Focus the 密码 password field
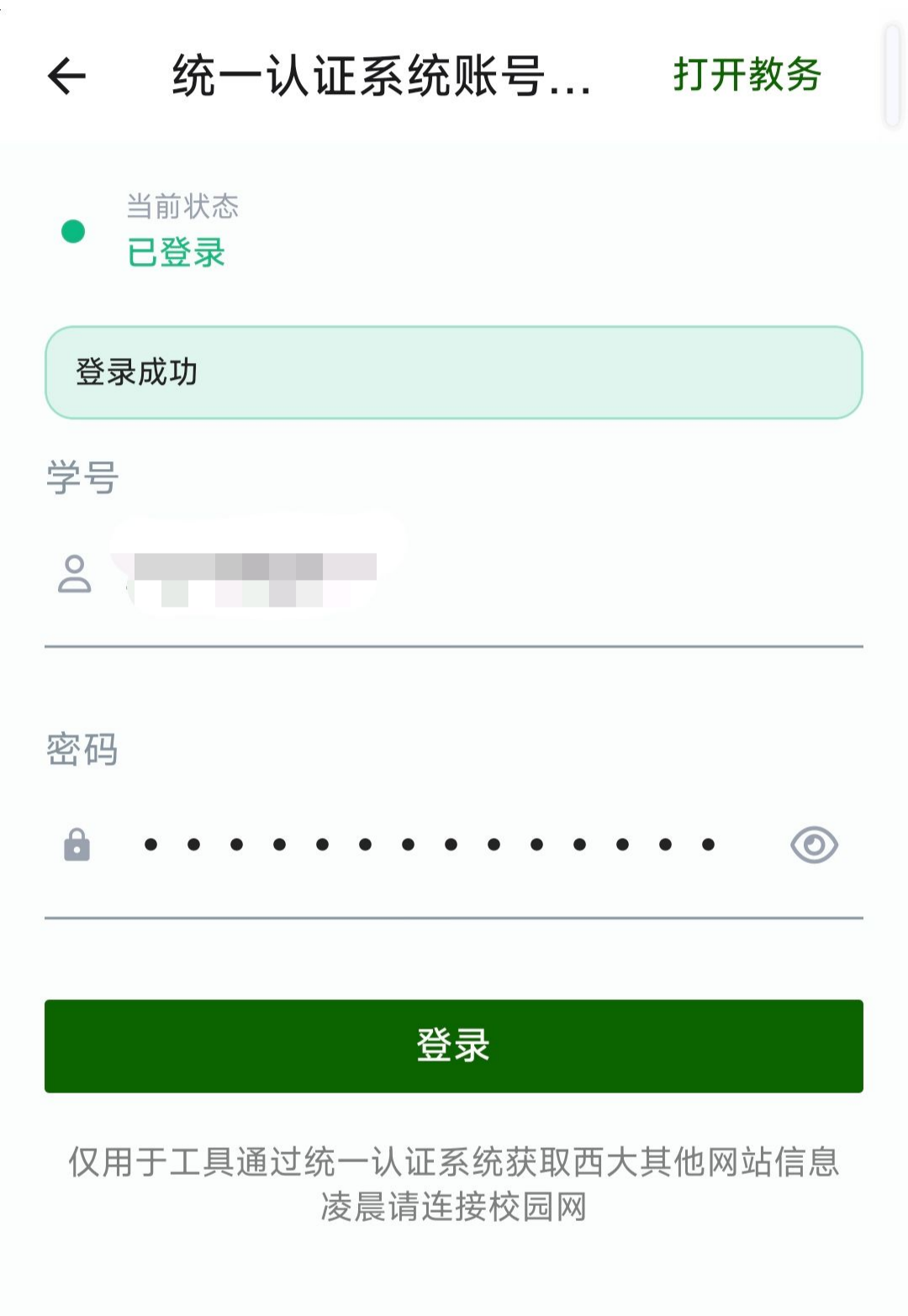 pyautogui.click(x=454, y=845)
